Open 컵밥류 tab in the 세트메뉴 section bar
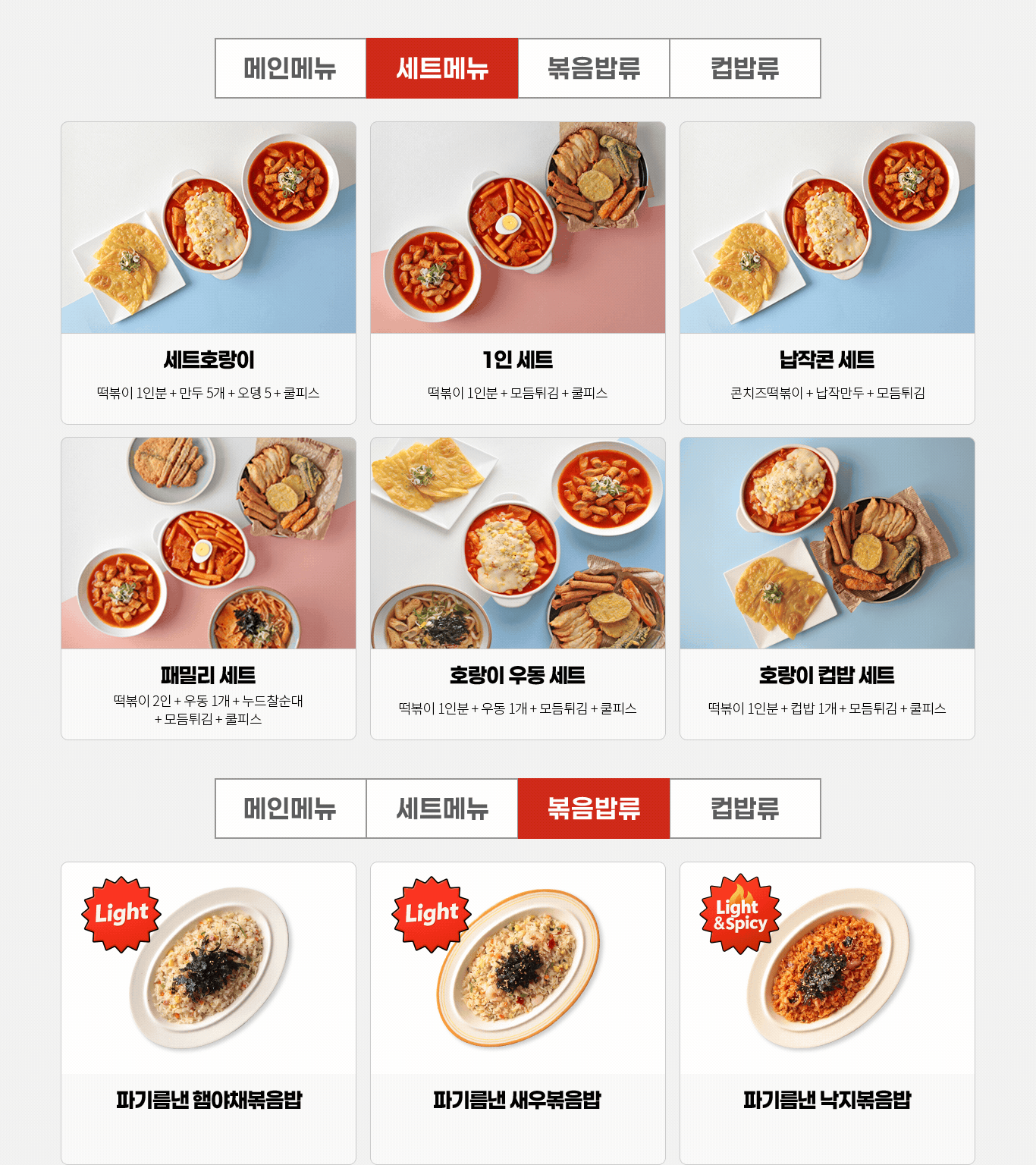 (745, 68)
